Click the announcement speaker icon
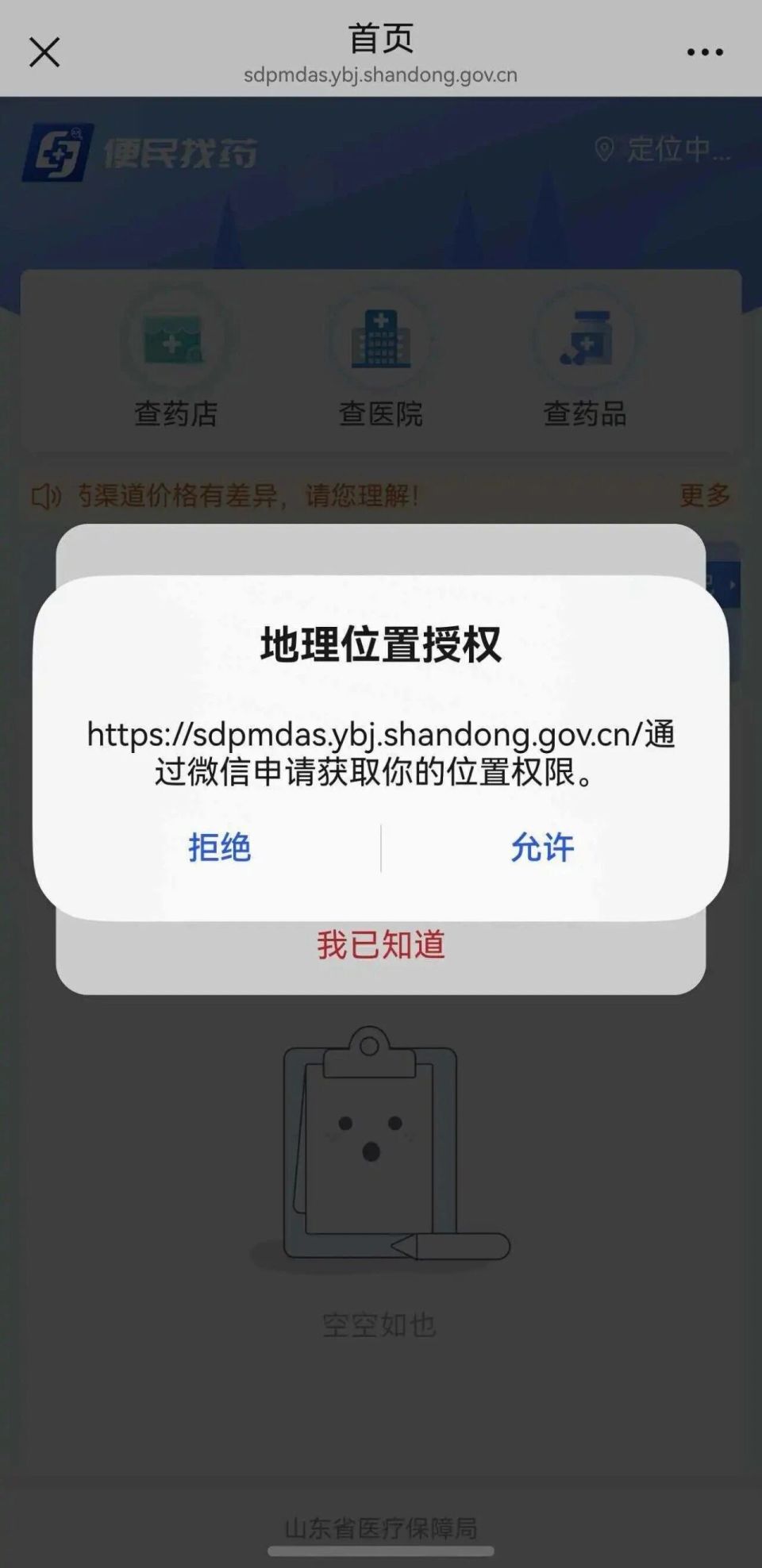The width and height of the screenshot is (762, 1568). point(48,496)
